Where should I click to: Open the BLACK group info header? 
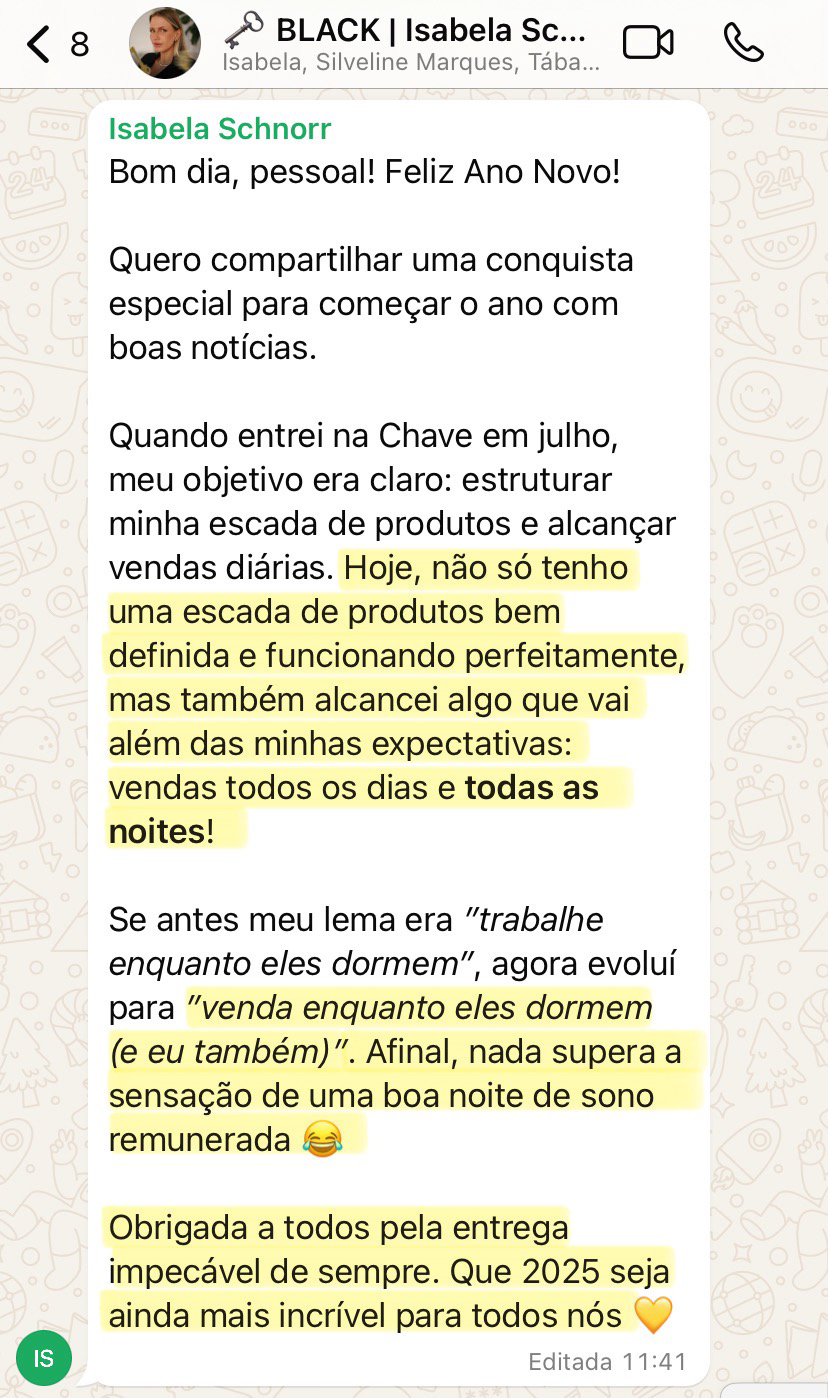point(411,44)
